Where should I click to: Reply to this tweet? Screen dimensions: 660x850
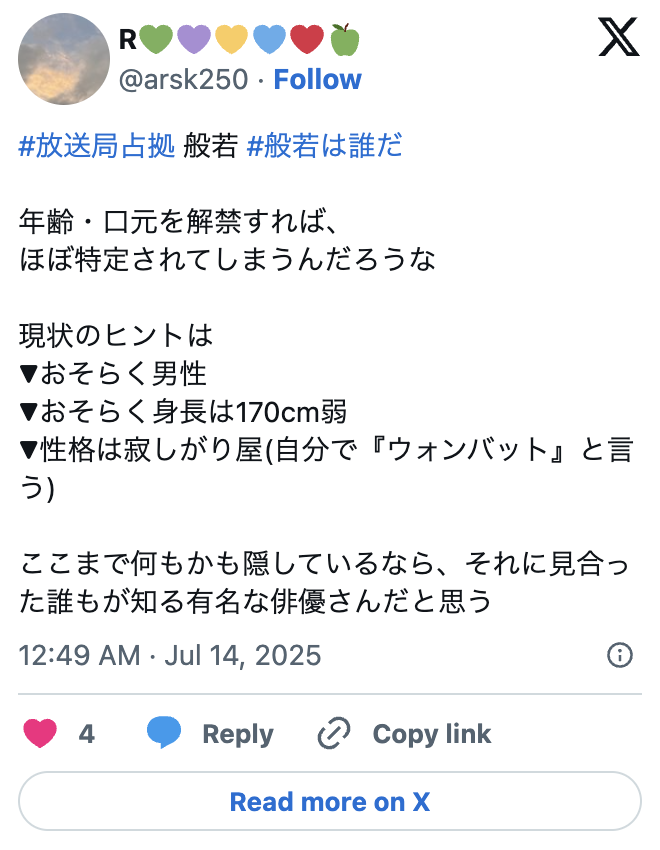click(211, 734)
